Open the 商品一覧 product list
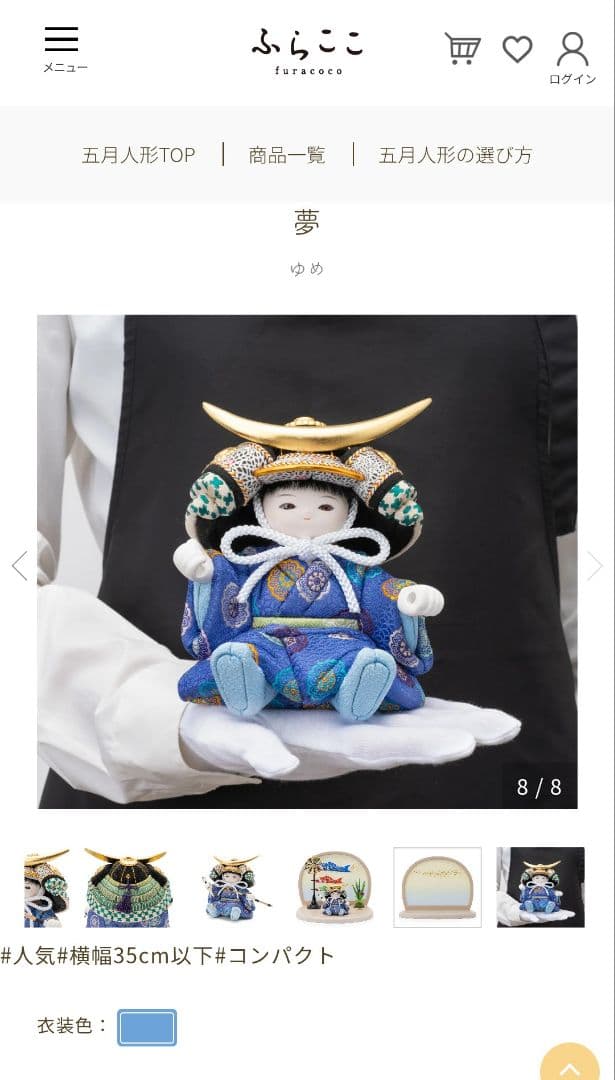The height and width of the screenshot is (1080, 615). click(x=287, y=155)
